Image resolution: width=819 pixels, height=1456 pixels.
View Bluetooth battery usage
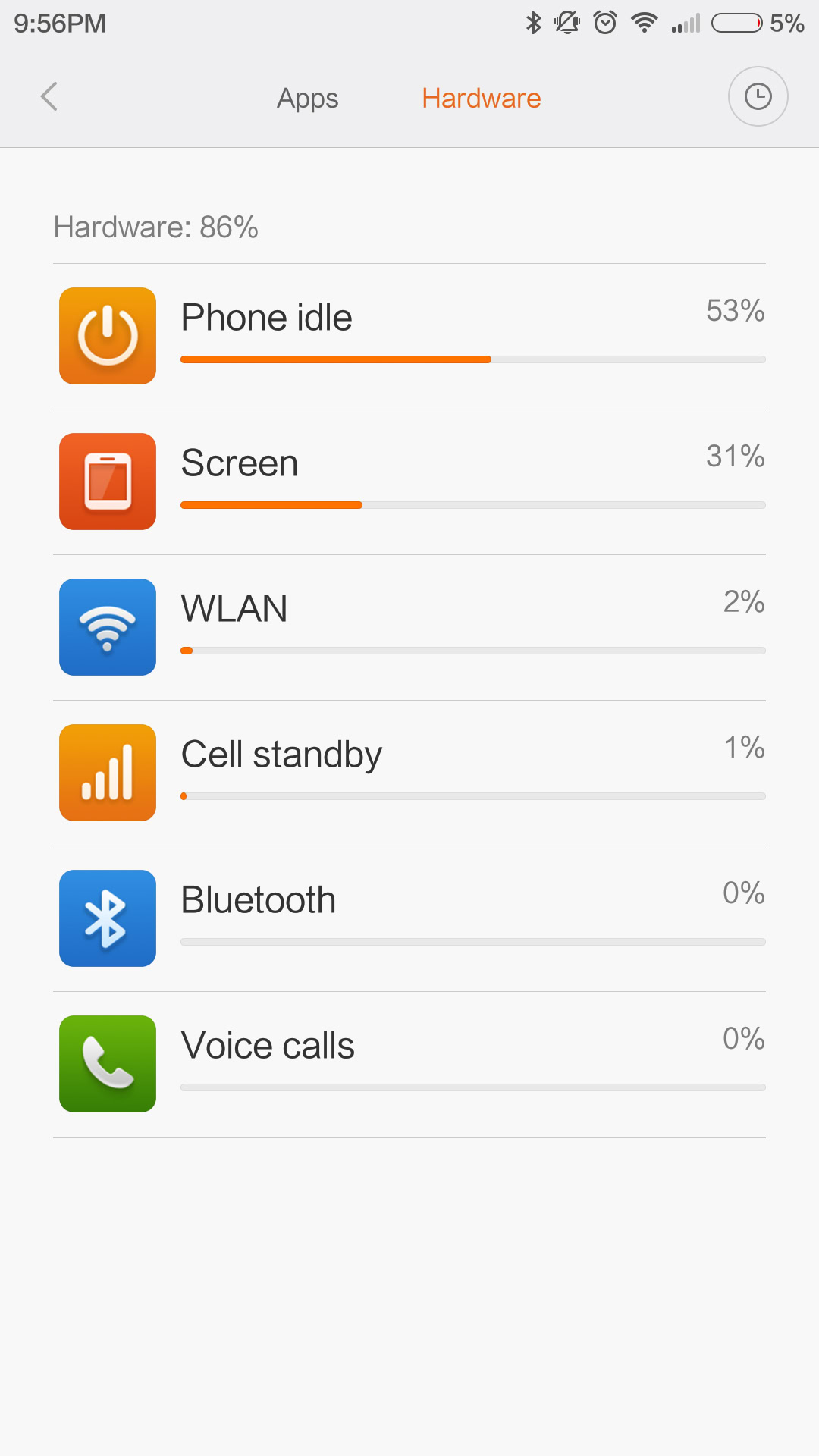(x=409, y=918)
